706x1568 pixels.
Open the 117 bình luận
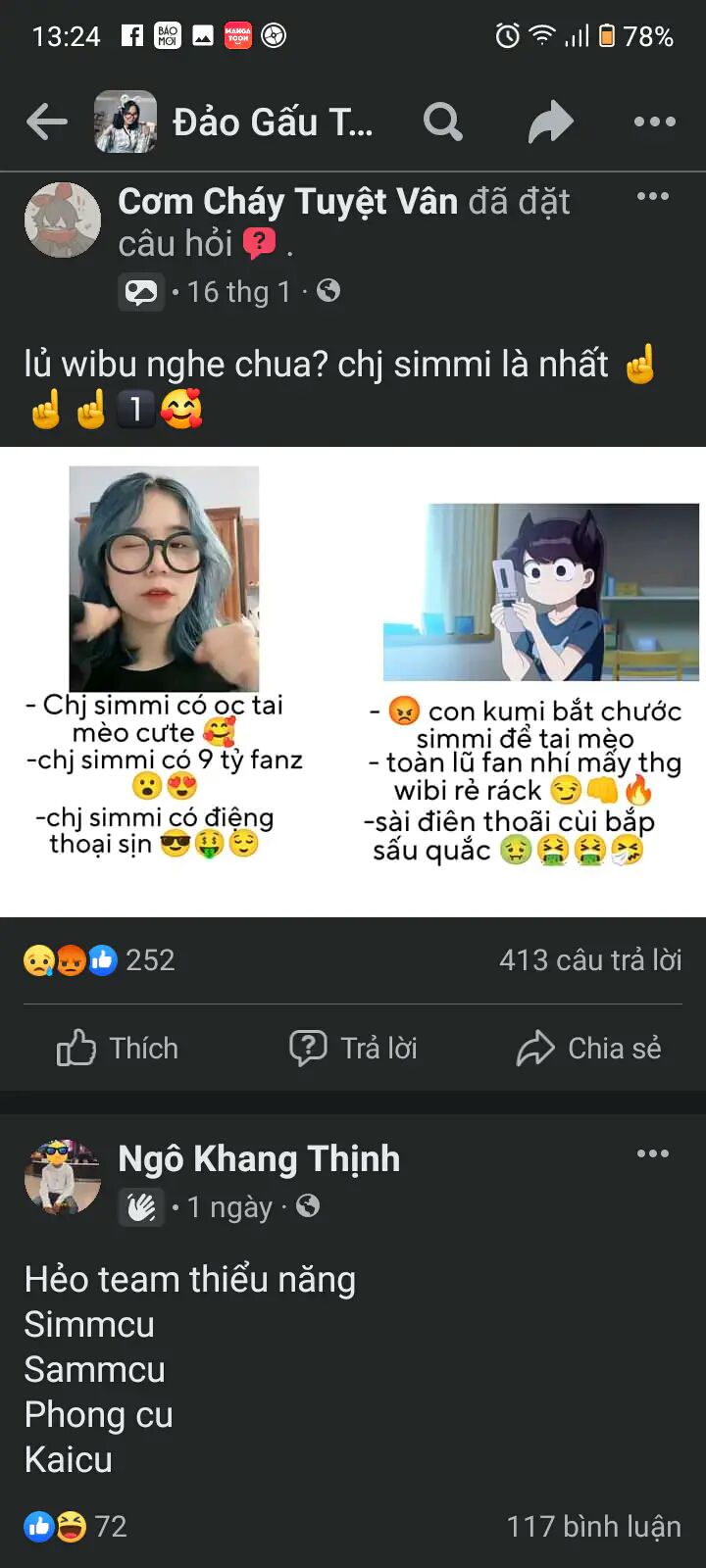pos(593,1526)
